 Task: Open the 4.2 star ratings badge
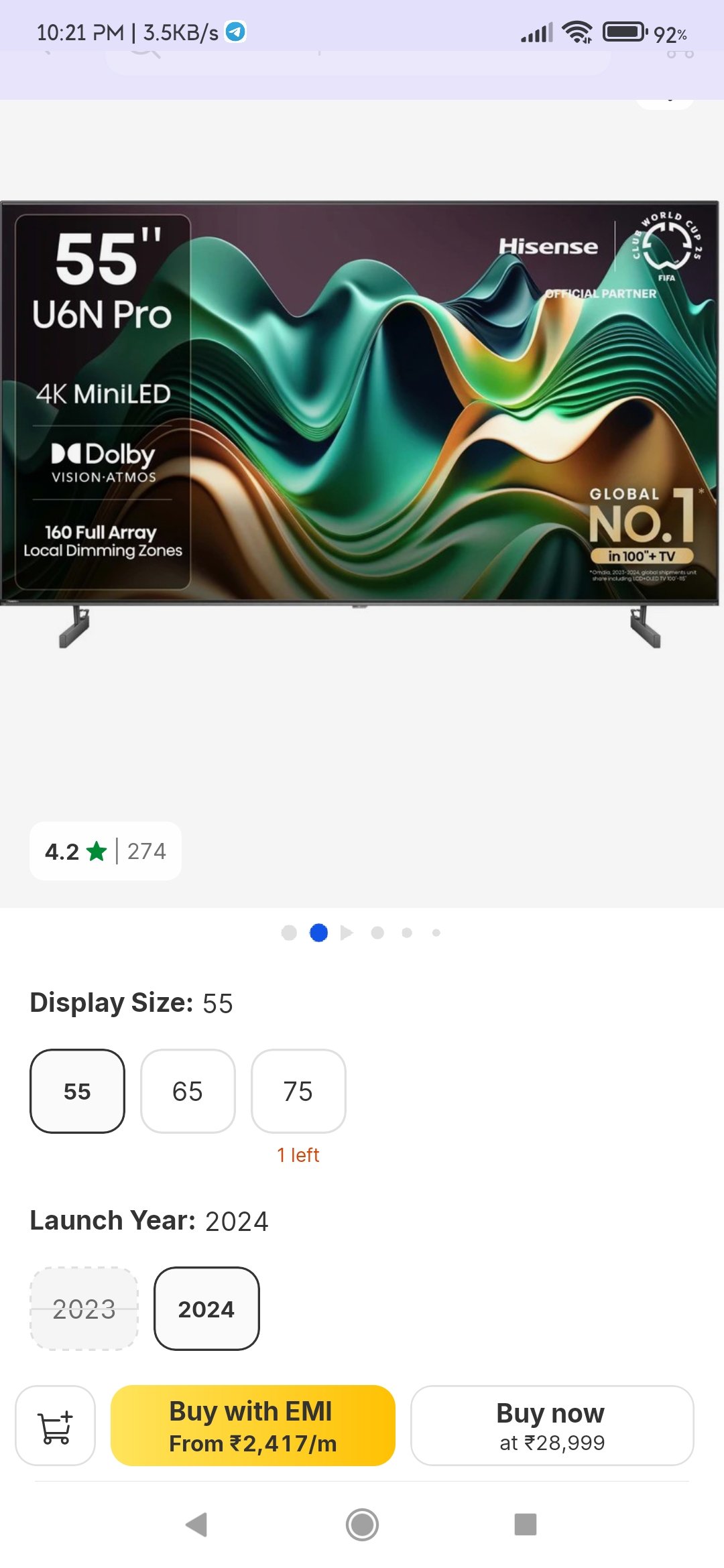tap(105, 851)
